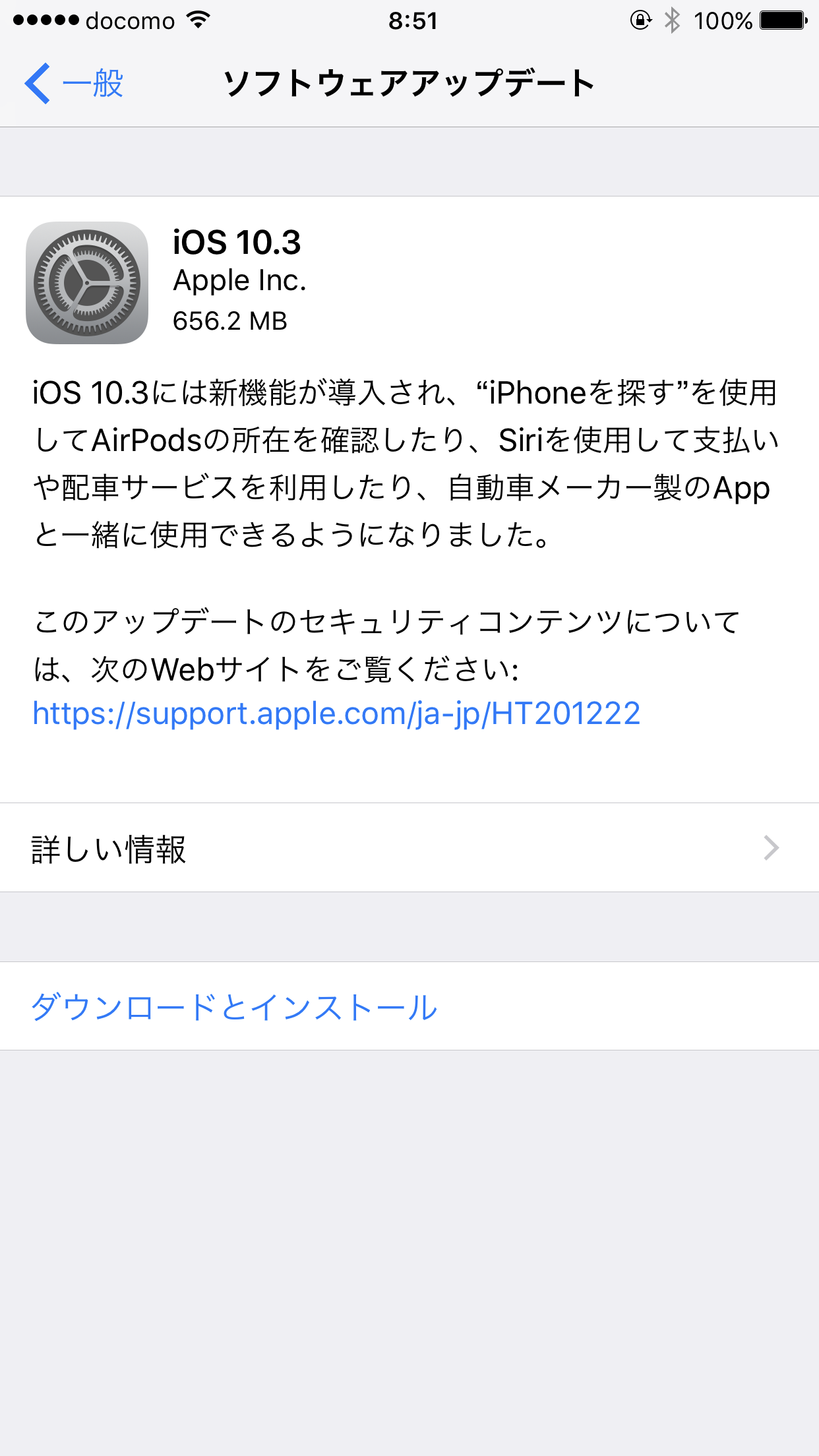Open the support.apple.com security content link

tap(336, 713)
